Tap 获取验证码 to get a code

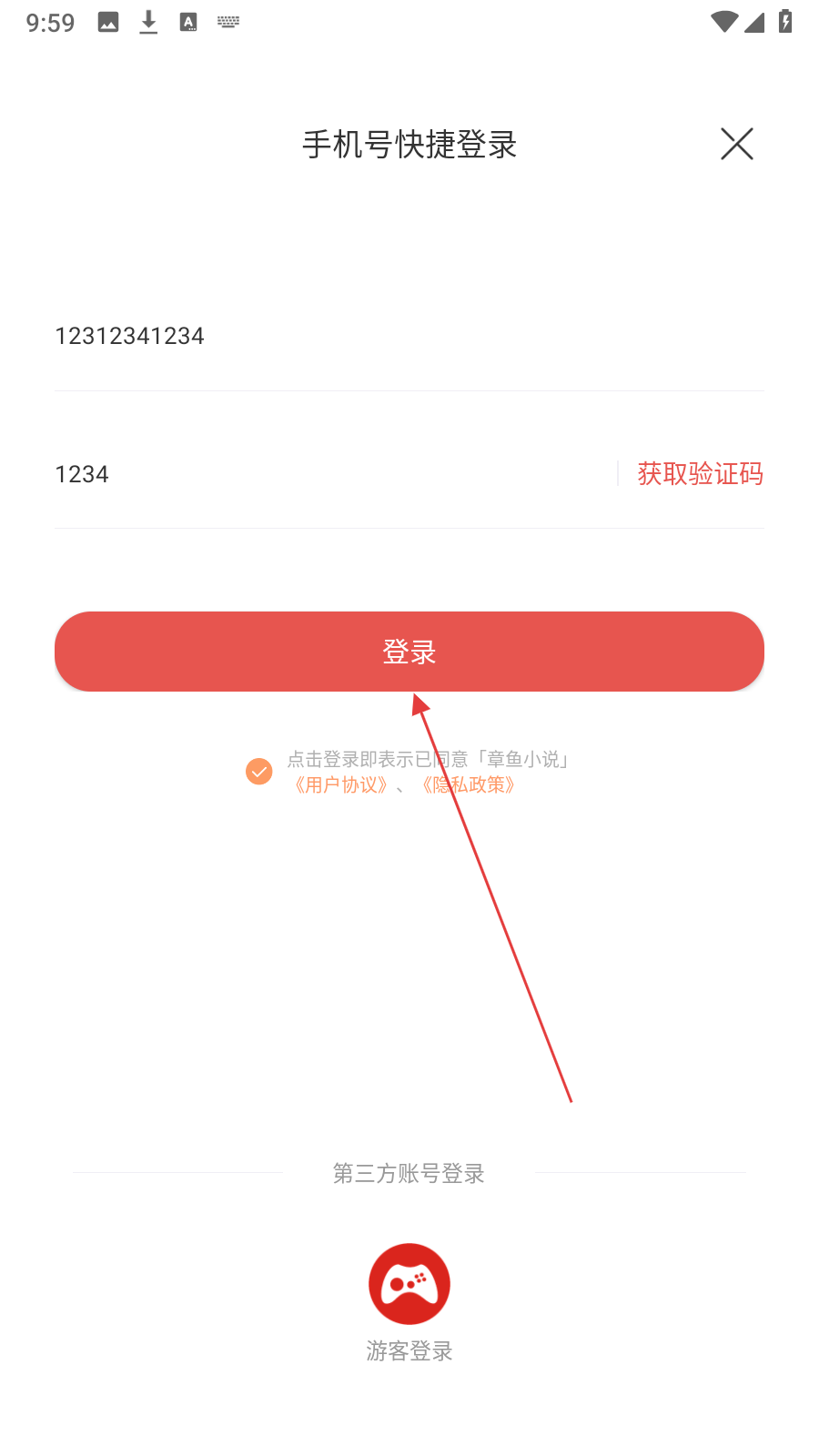(699, 474)
